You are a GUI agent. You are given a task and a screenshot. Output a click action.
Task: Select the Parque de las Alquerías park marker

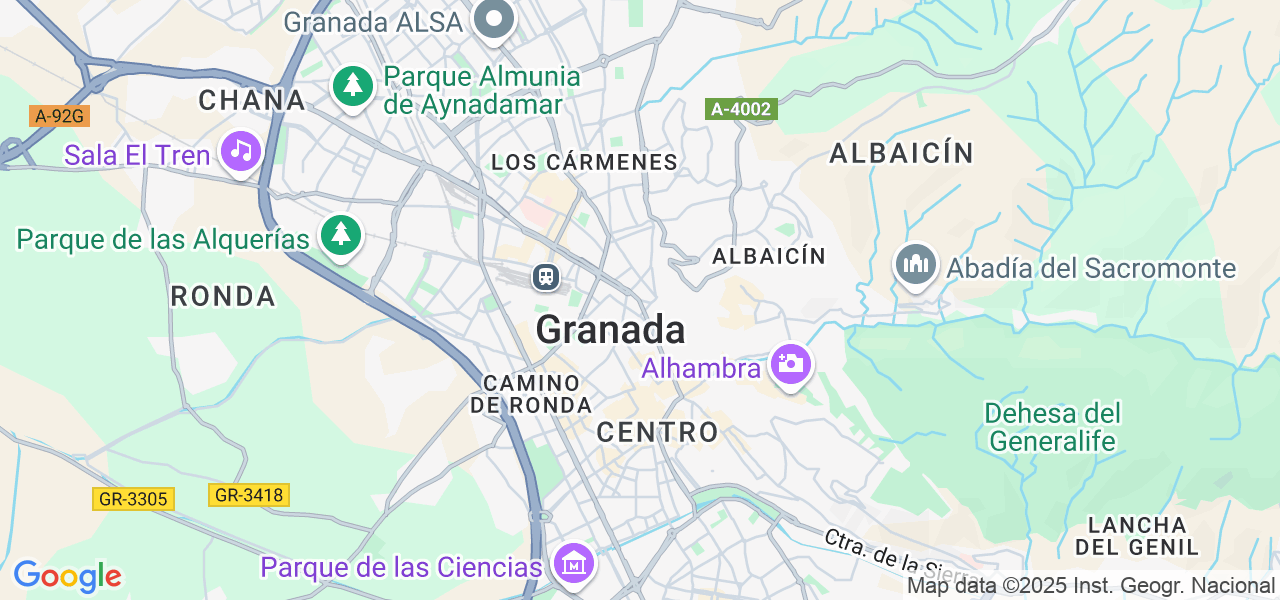341,235
